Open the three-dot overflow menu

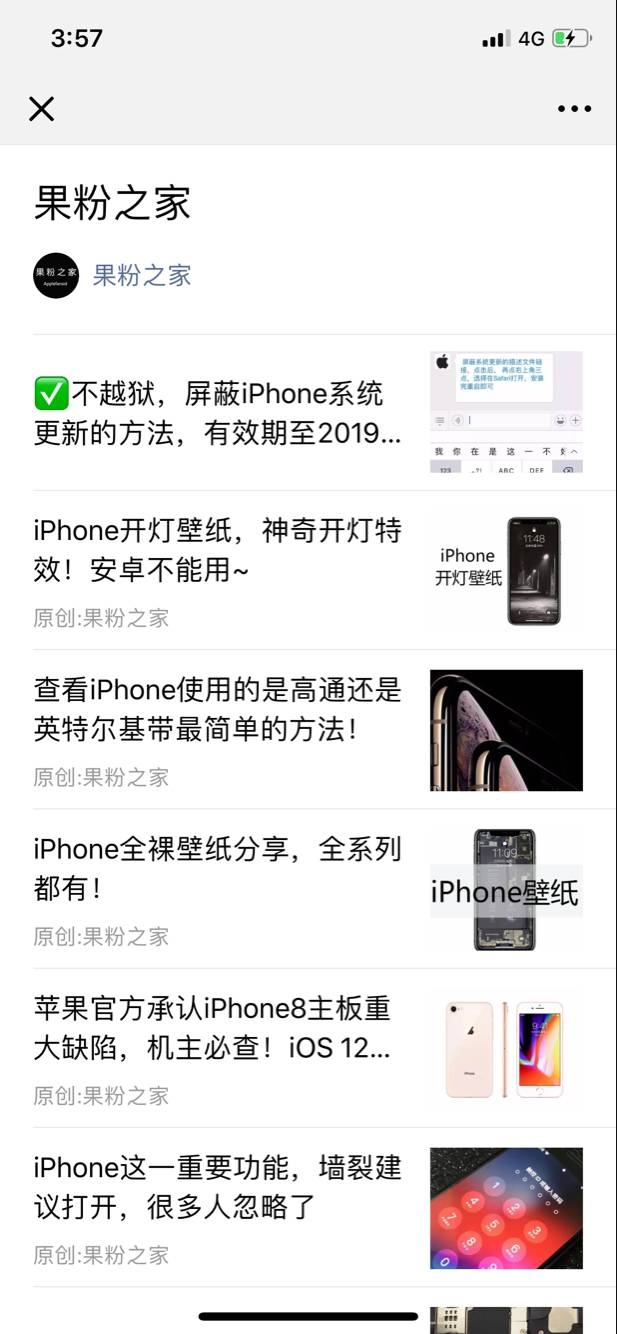pos(574,109)
